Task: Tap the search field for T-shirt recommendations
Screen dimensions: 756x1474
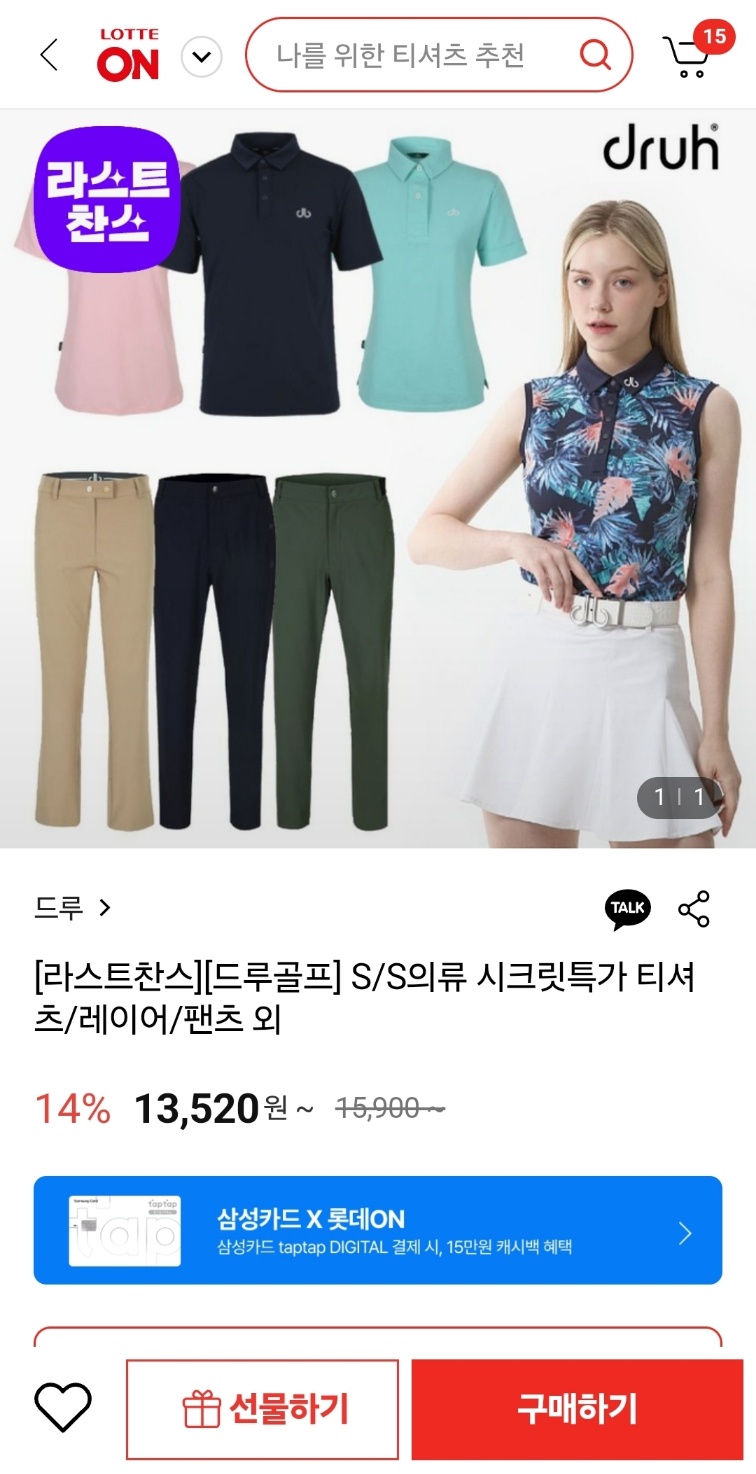Action: click(410, 55)
